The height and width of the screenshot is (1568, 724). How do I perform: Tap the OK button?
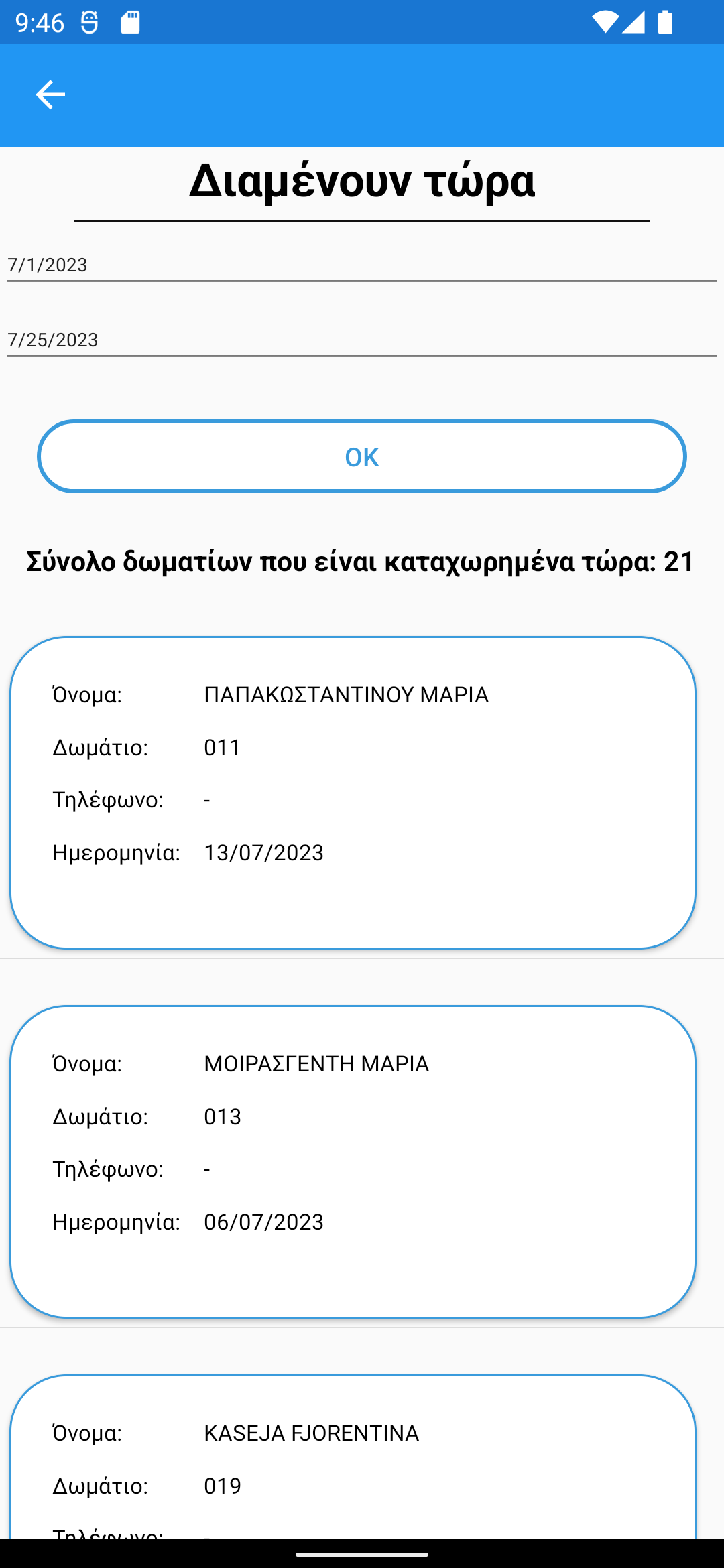[362, 456]
